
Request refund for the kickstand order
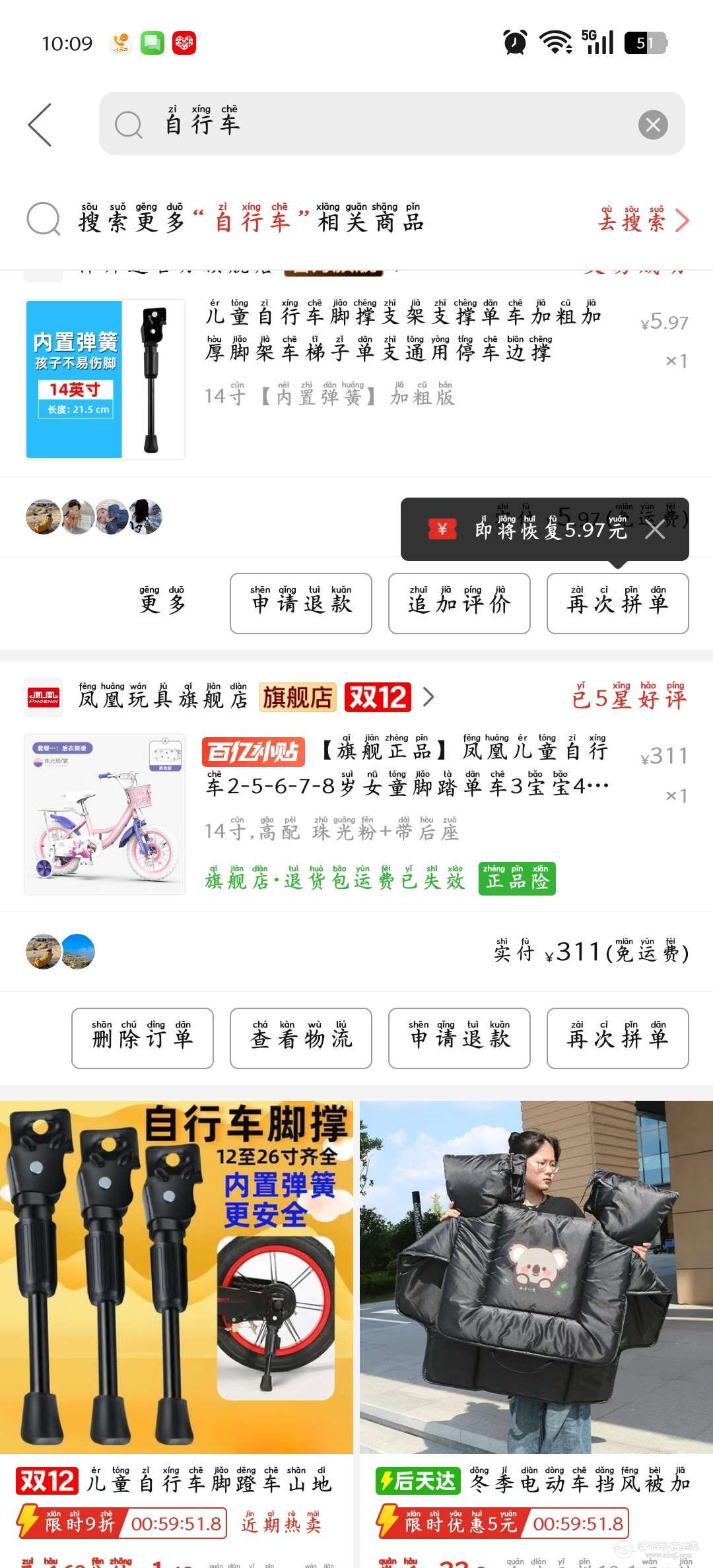click(301, 603)
